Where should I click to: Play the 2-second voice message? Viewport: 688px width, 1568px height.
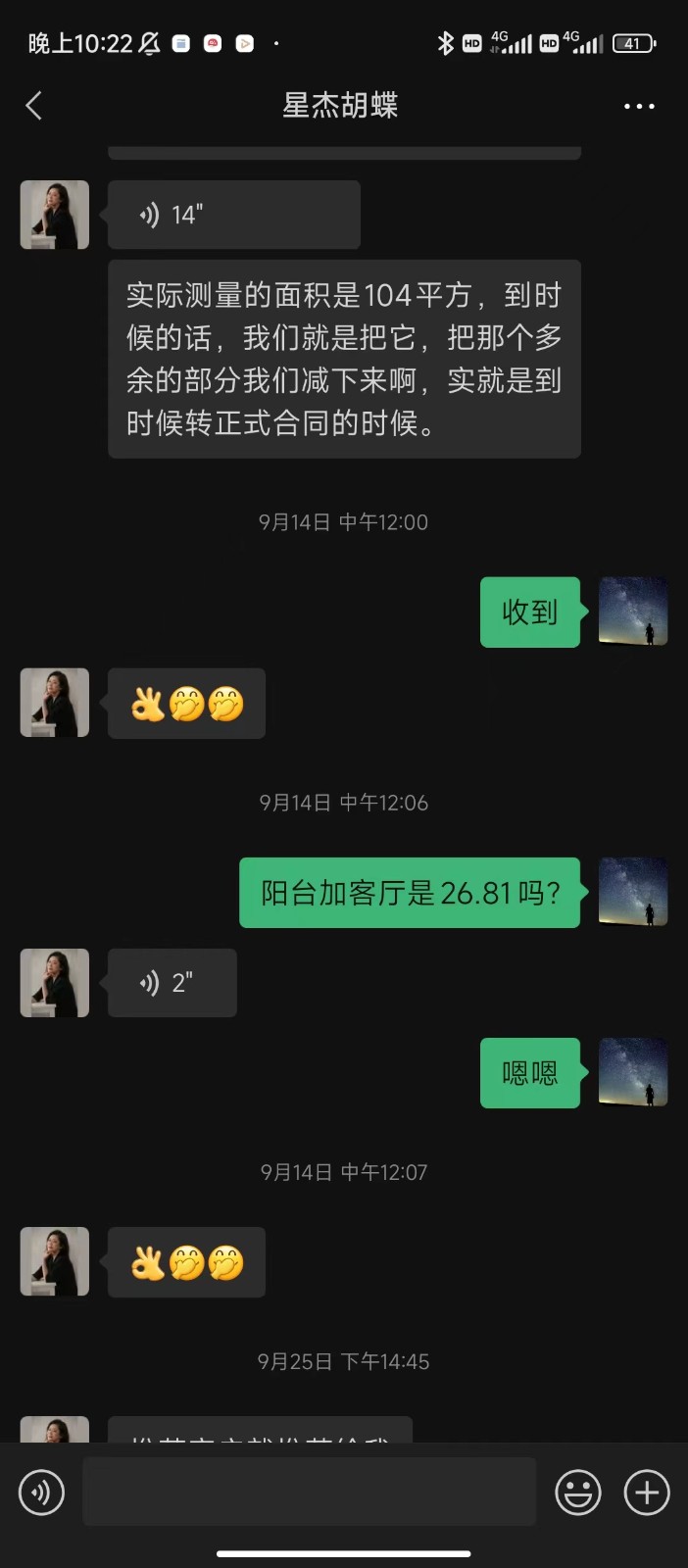(x=172, y=983)
